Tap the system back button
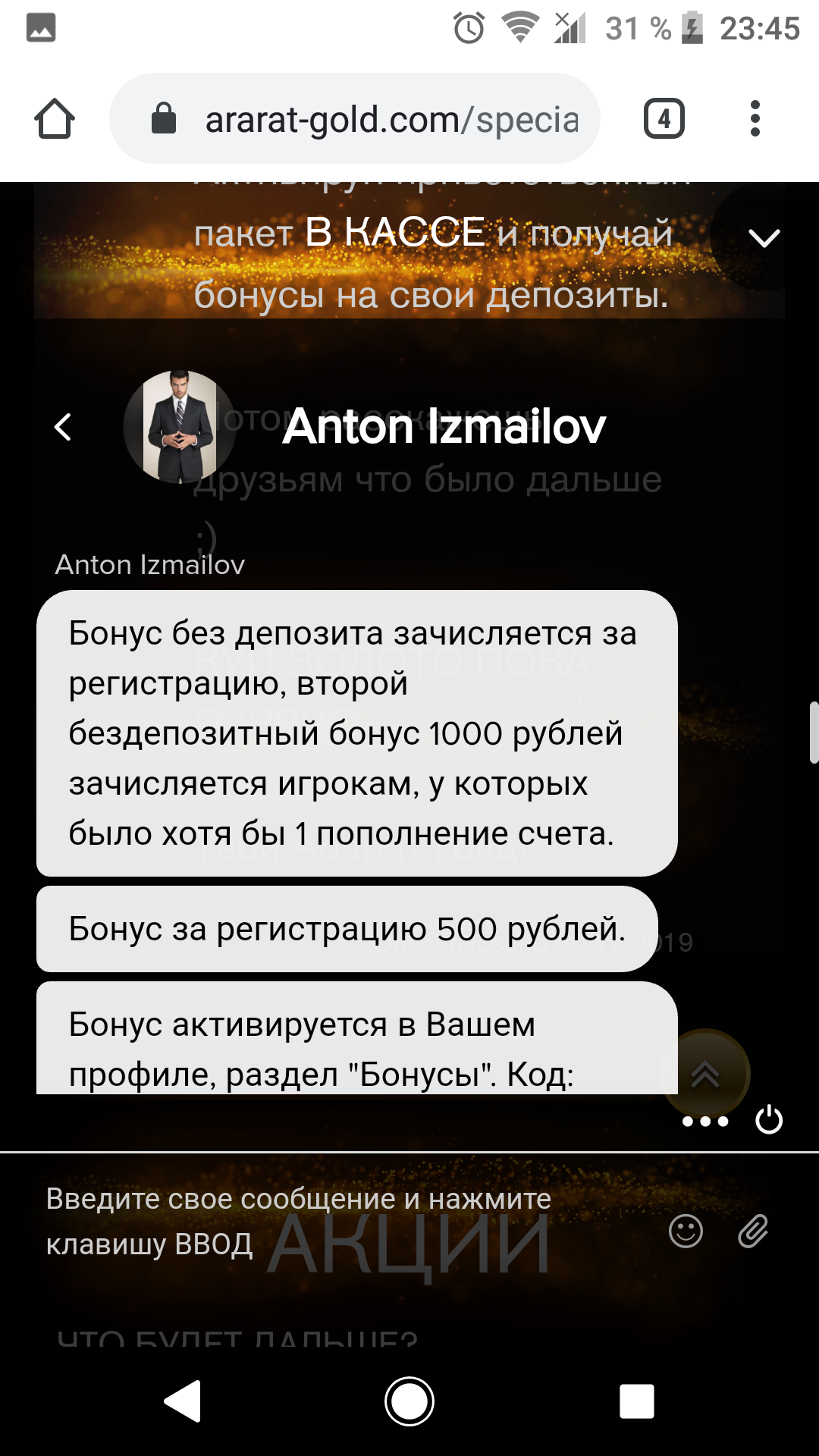Viewport: 819px width, 1456px height. tap(183, 1401)
